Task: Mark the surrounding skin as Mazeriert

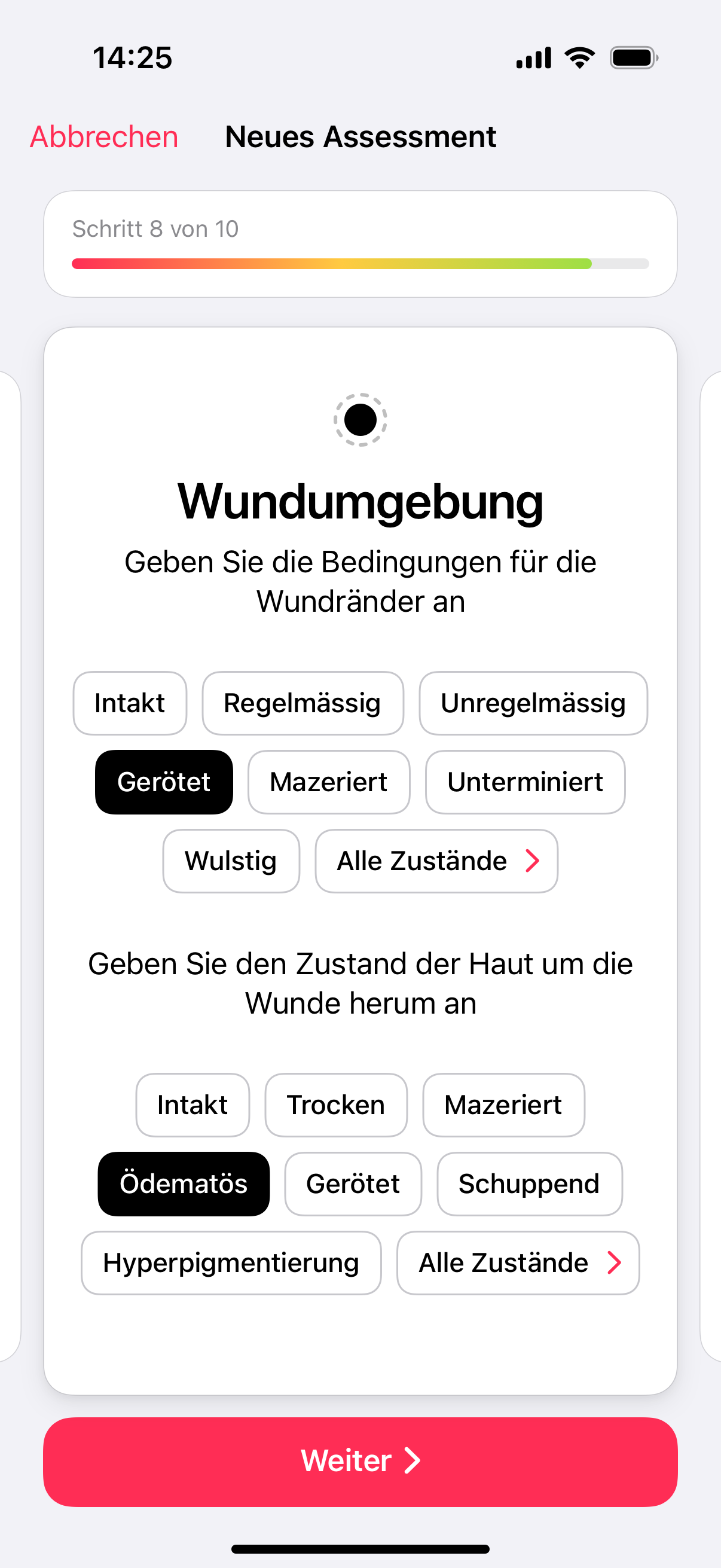Action: pos(503,1105)
